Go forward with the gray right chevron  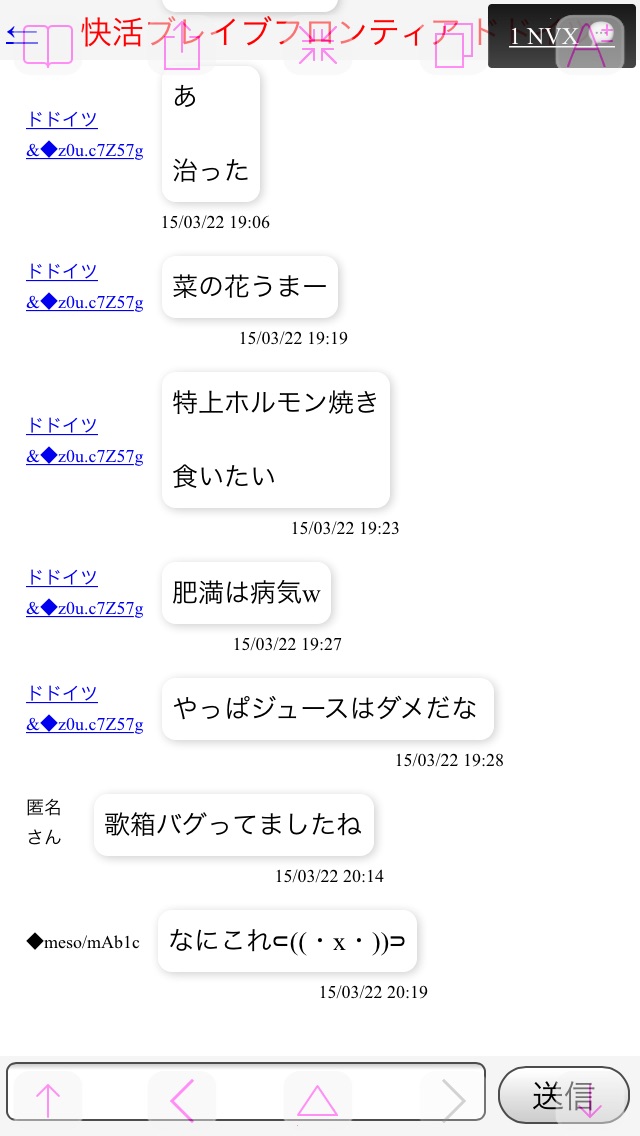(x=454, y=1100)
